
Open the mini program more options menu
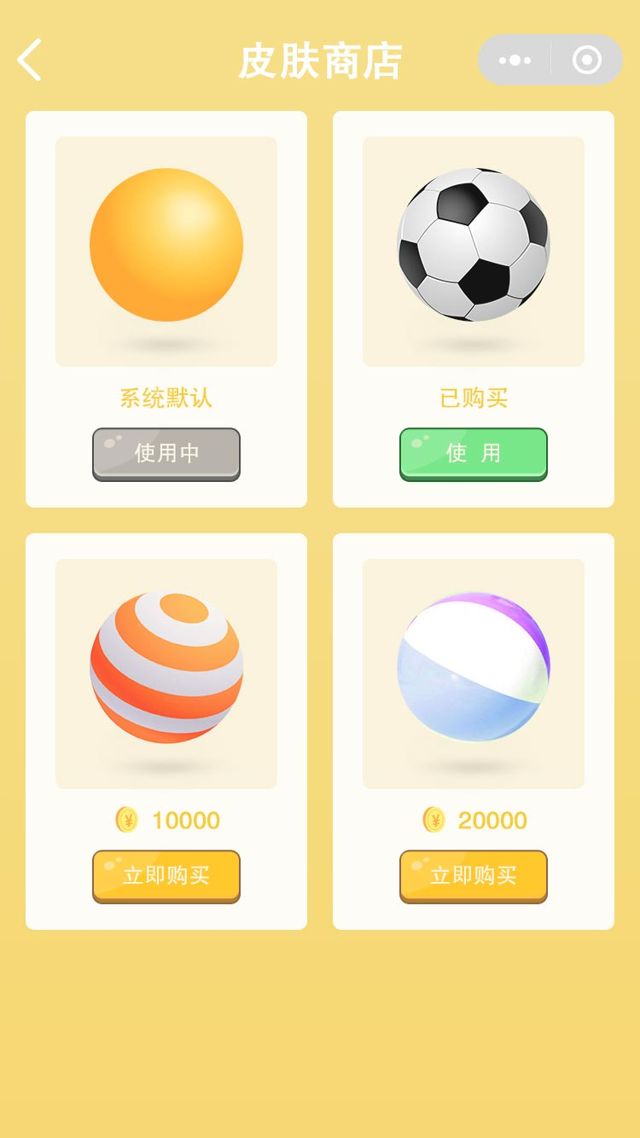click(x=515, y=60)
